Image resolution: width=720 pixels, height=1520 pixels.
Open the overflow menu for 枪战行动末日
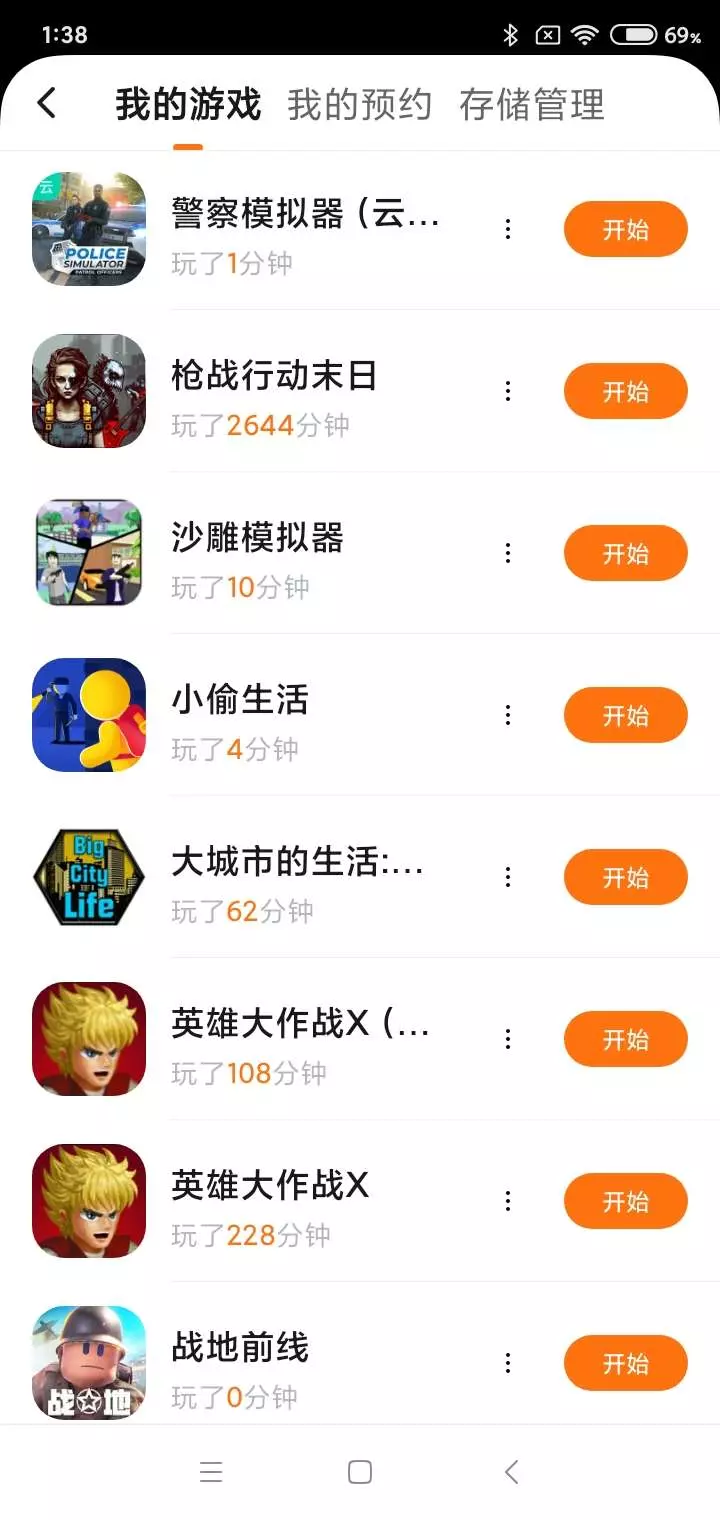[508, 392]
